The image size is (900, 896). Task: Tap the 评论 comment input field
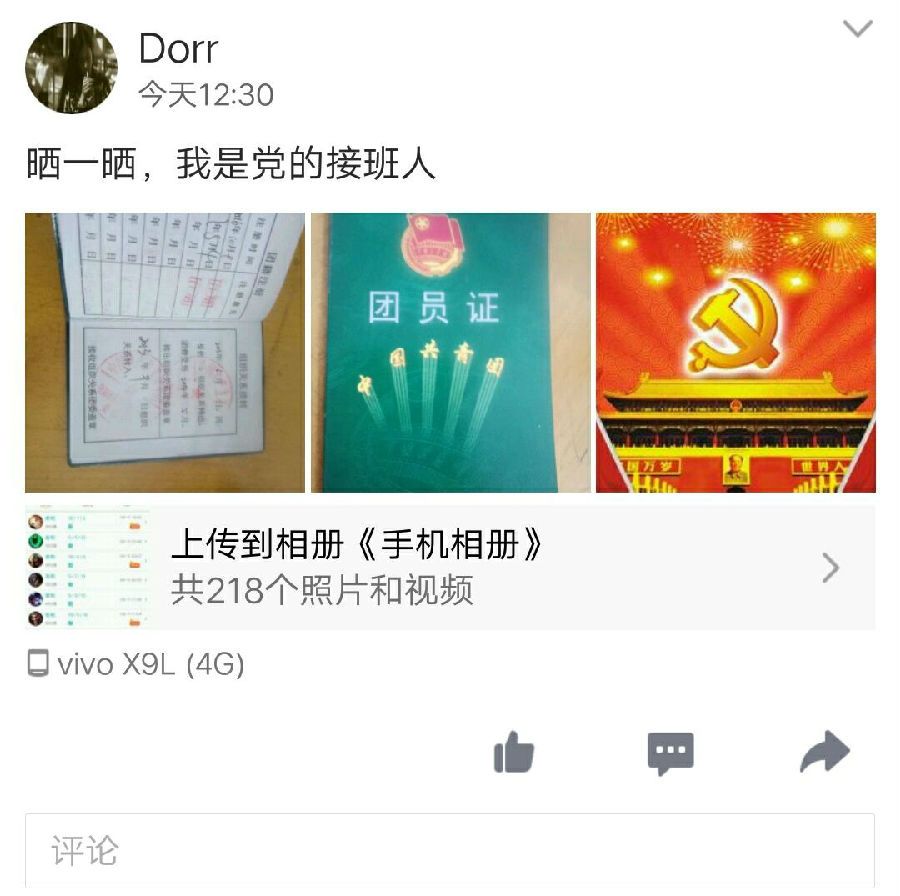click(x=450, y=851)
